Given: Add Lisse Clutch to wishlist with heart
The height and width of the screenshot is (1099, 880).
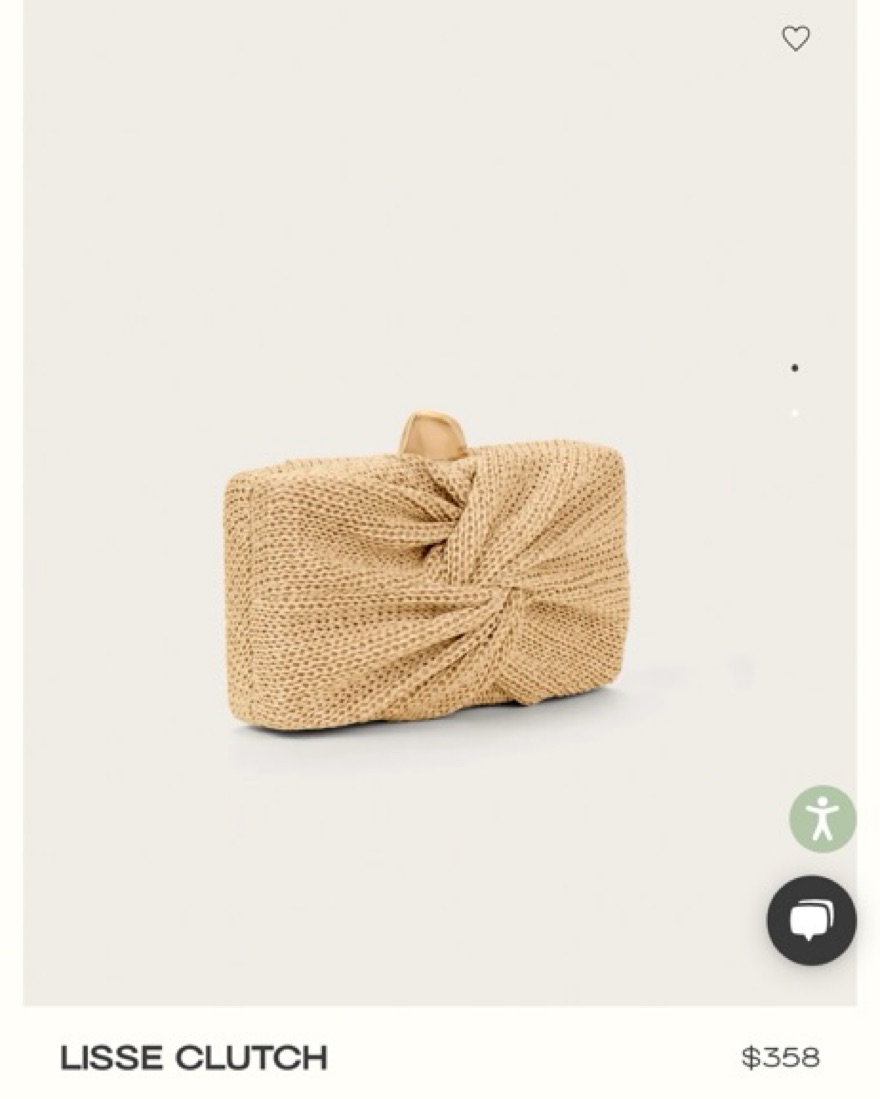Looking at the screenshot, I should point(795,39).
